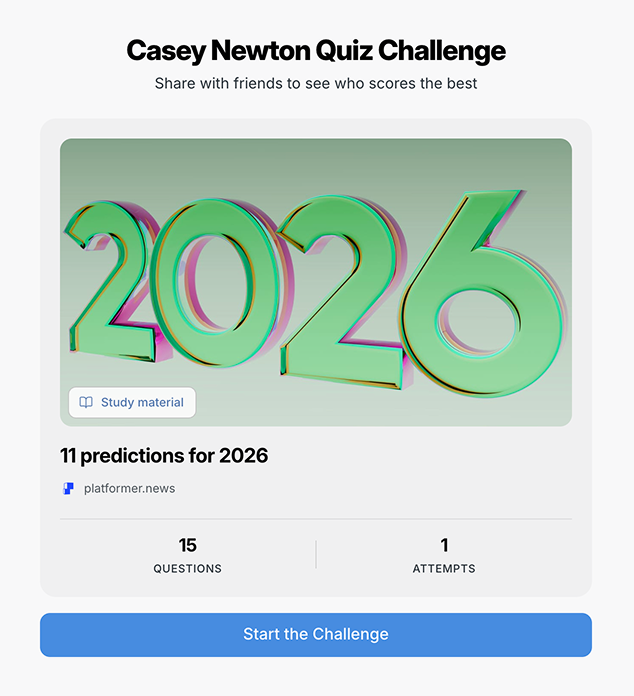This screenshot has width=634, height=696.
Task: Open the Study material button
Action: pos(132,403)
